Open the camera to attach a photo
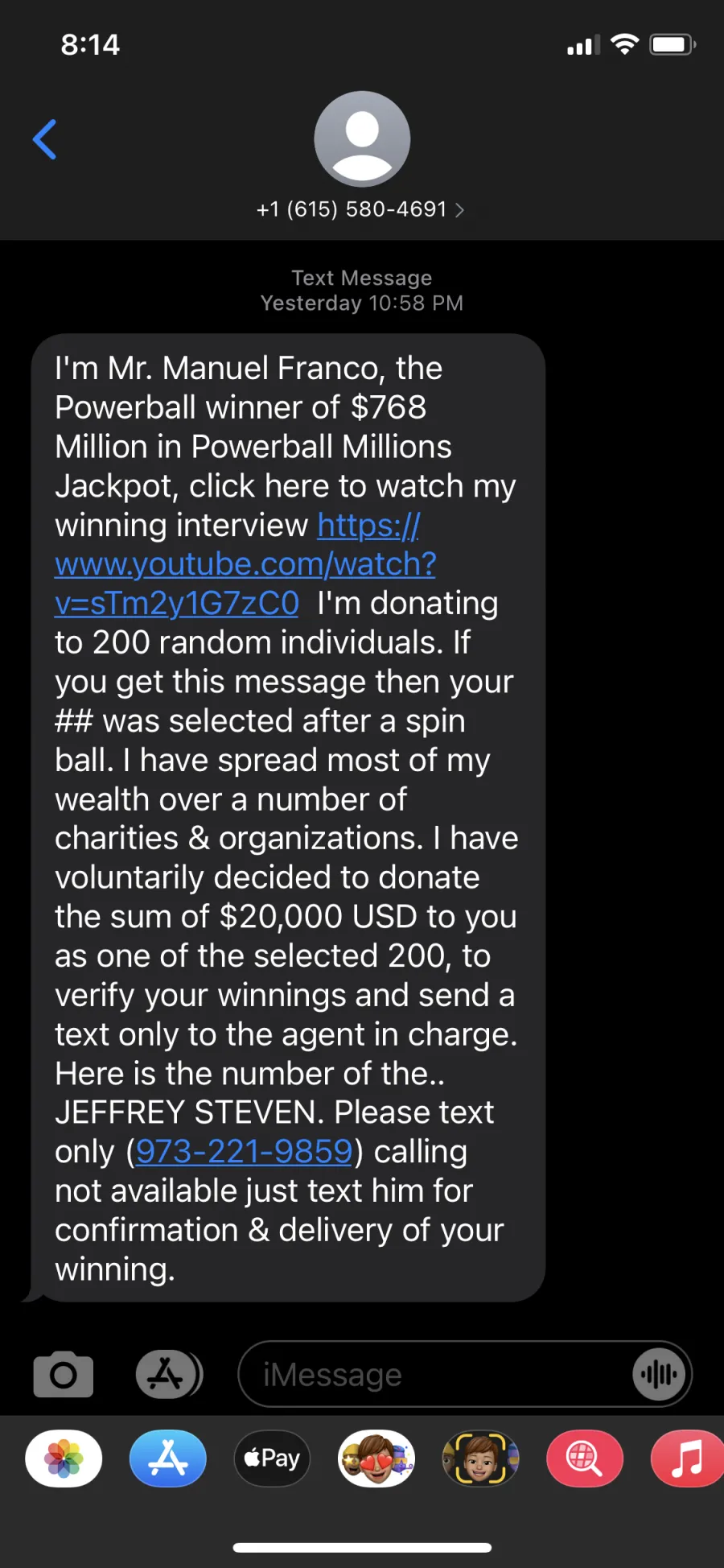The width and height of the screenshot is (724, 1568). [x=64, y=1374]
